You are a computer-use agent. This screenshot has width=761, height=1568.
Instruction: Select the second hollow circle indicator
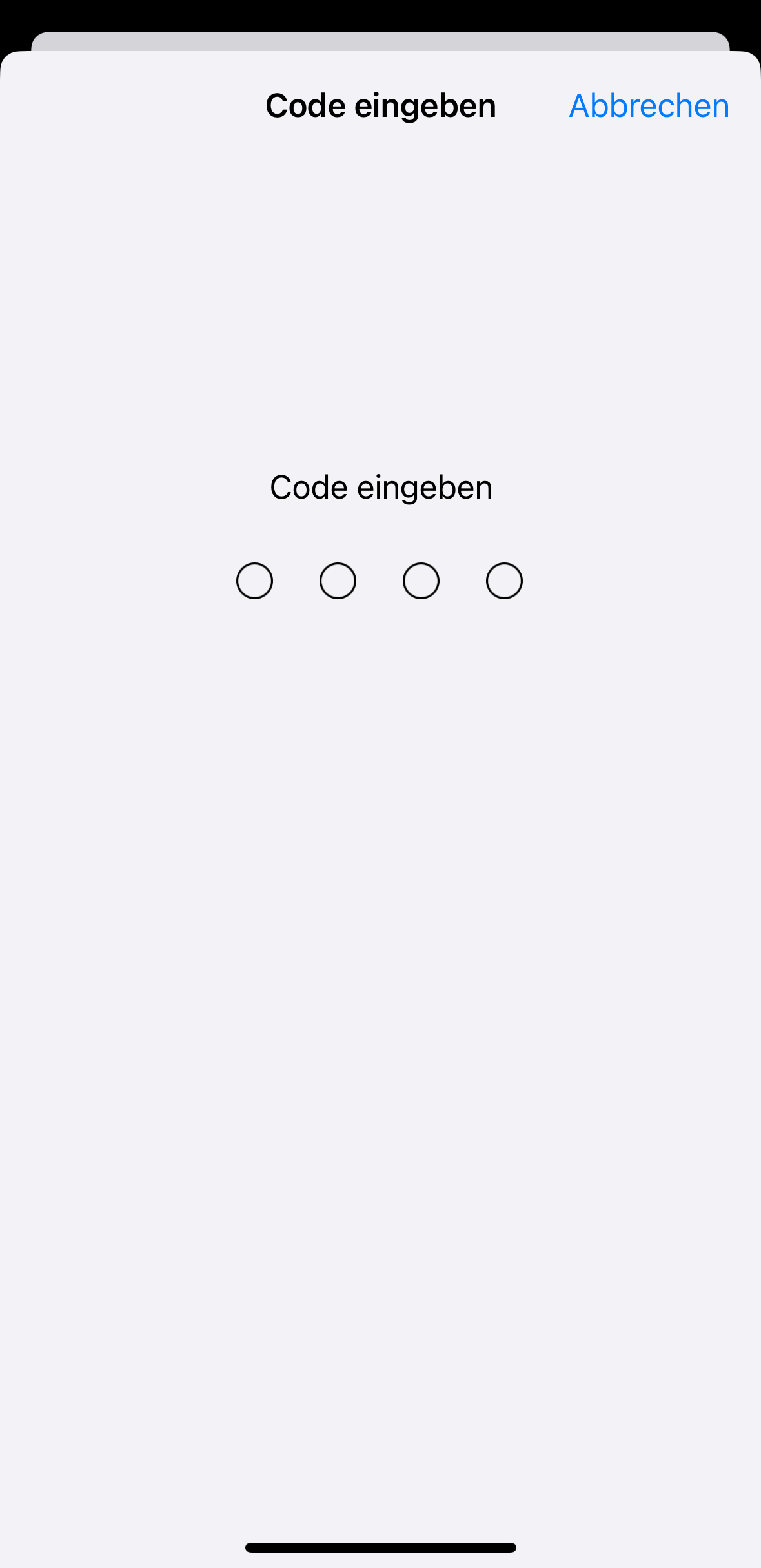(338, 581)
